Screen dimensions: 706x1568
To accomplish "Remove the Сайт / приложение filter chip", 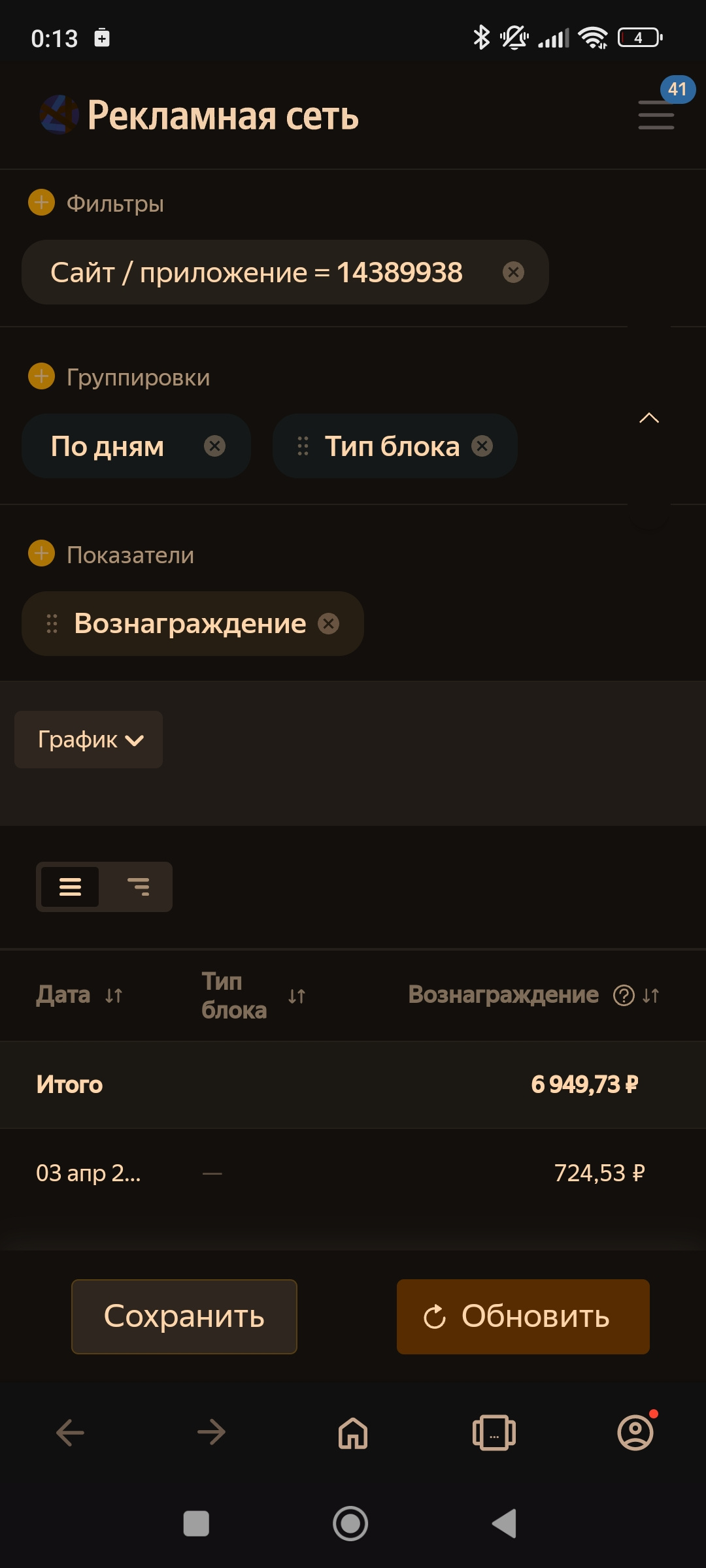I will [x=513, y=272].
